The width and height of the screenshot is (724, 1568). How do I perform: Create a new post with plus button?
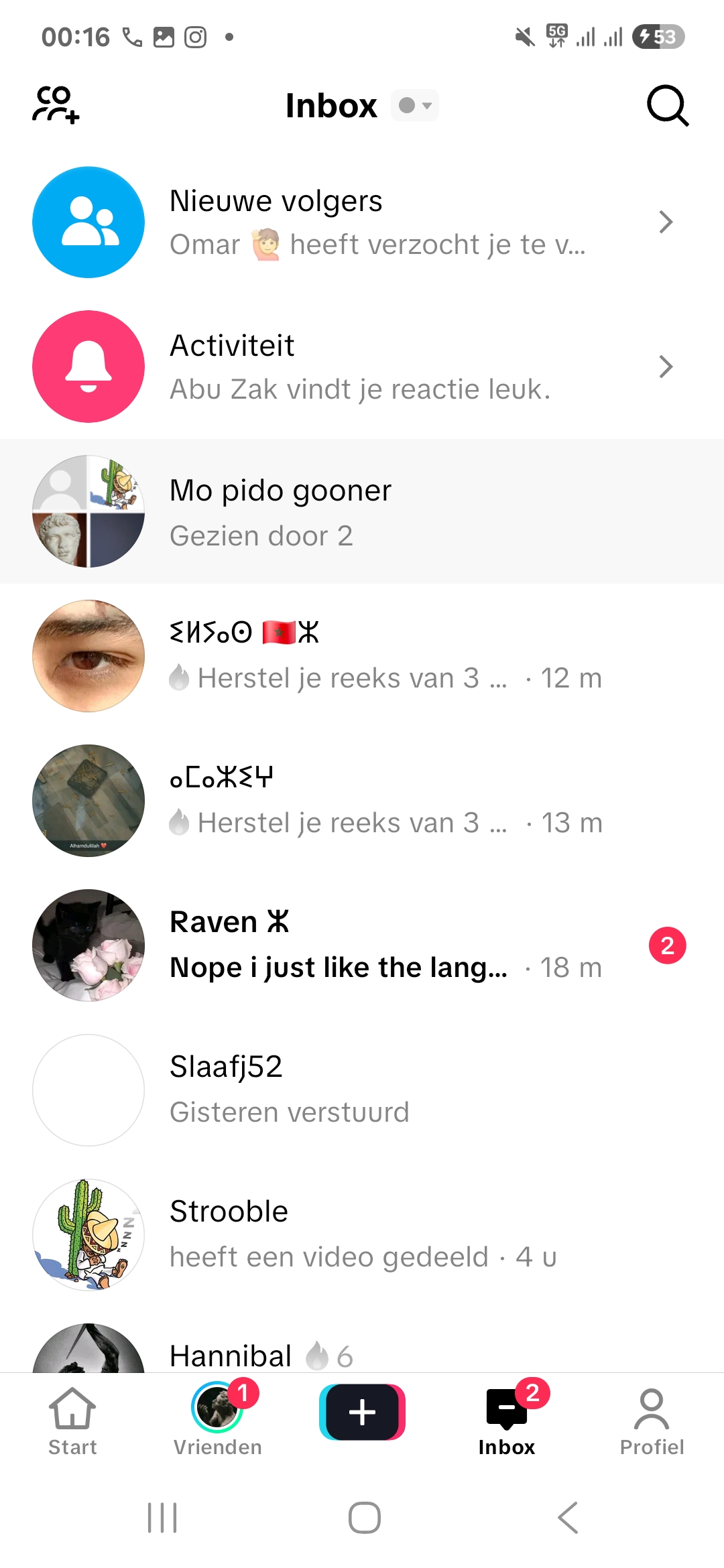coord(362,1412)
